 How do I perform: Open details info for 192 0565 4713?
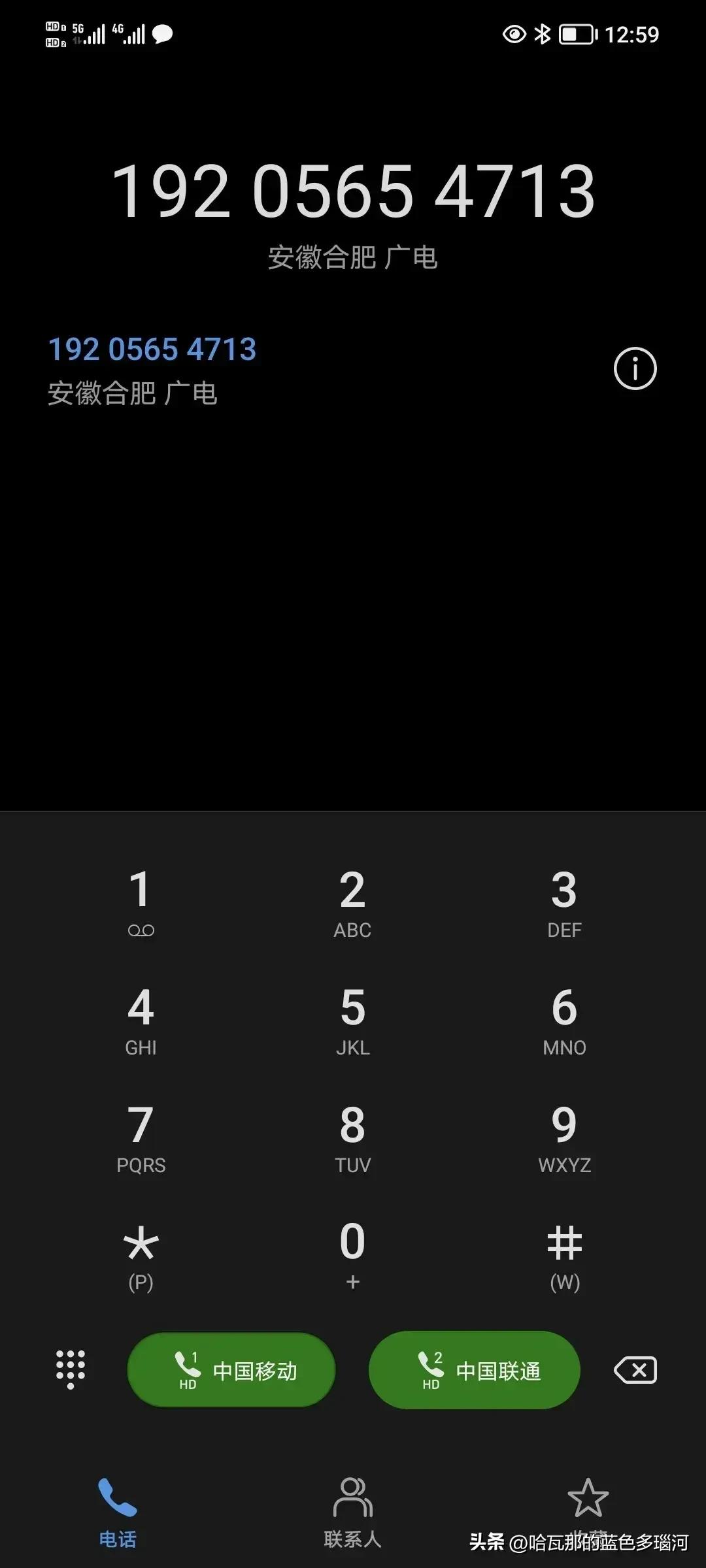click(635, 368)
